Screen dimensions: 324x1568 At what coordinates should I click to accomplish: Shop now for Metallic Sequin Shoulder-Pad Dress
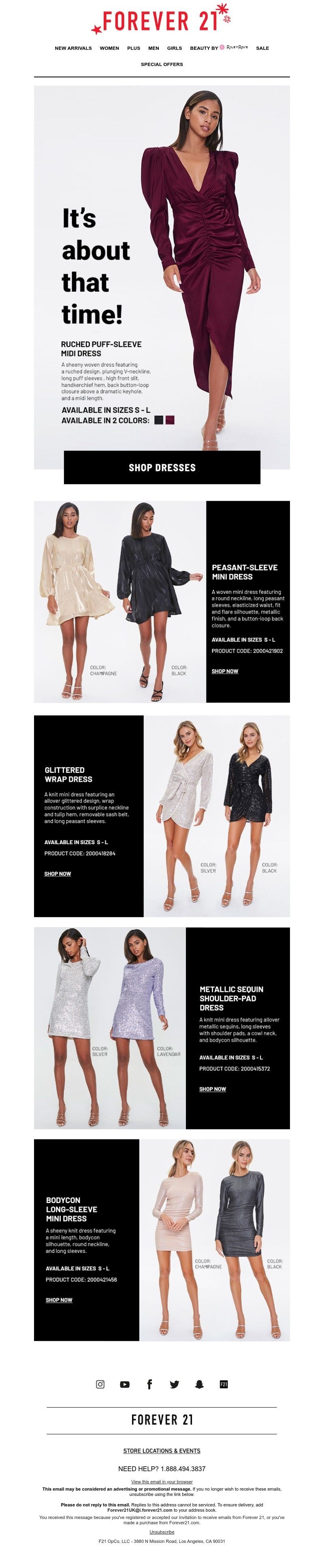[x=213, y=1089]
